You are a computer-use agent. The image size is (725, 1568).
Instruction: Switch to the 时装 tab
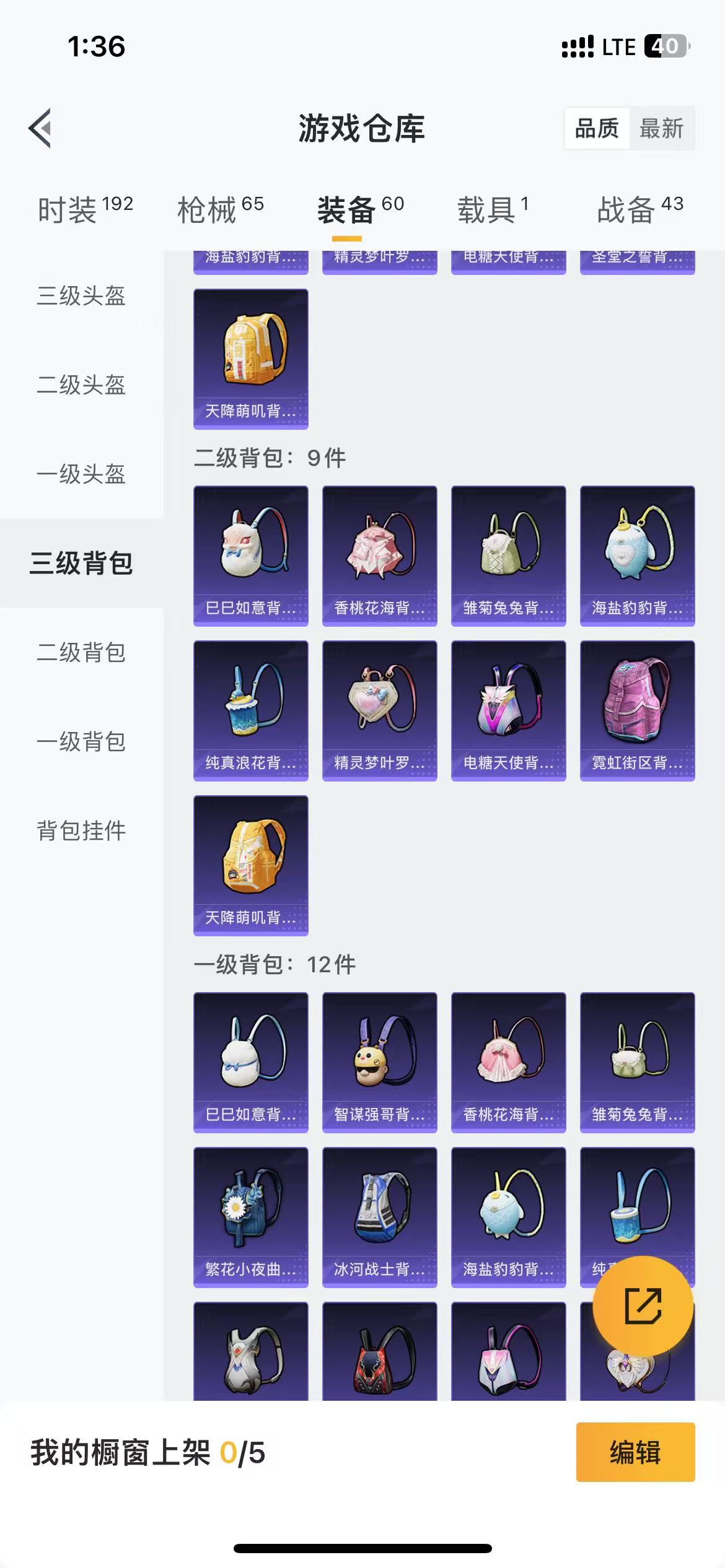[85, 210]
